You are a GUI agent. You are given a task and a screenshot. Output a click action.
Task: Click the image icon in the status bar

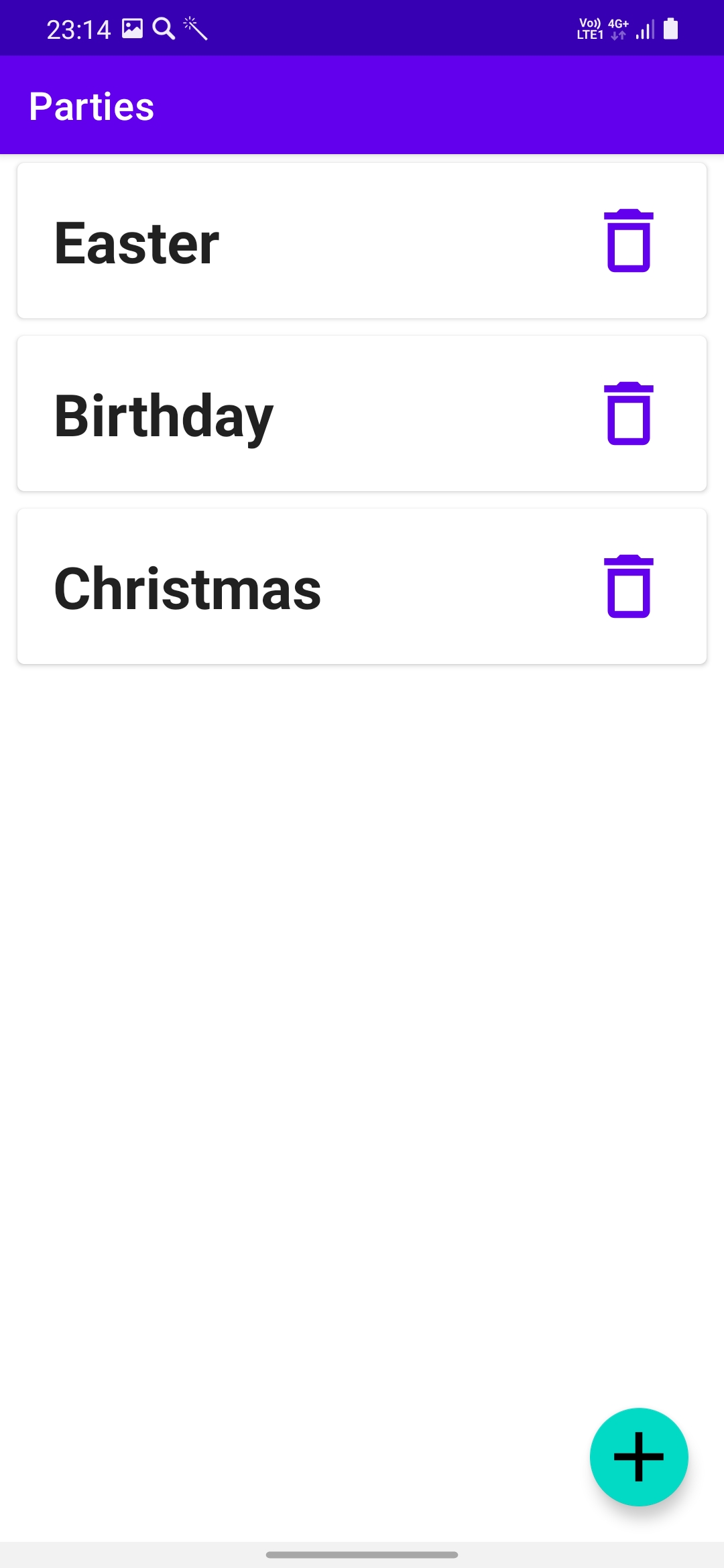pyautogui.click(x=133, y=27)
